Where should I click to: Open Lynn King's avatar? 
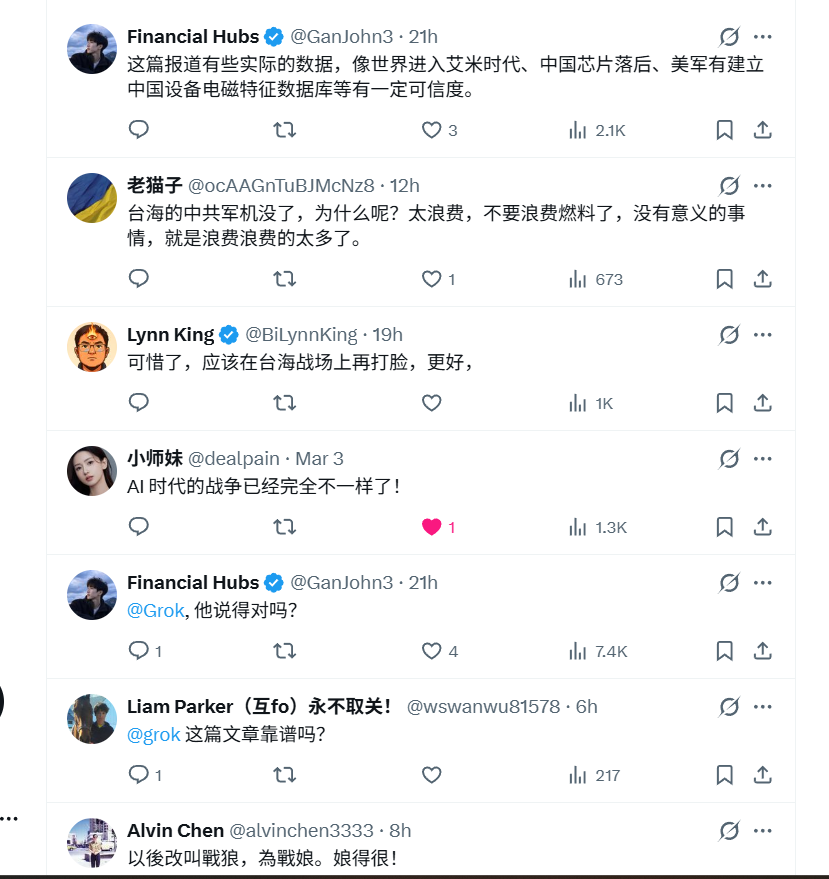[x=92, y=346]
